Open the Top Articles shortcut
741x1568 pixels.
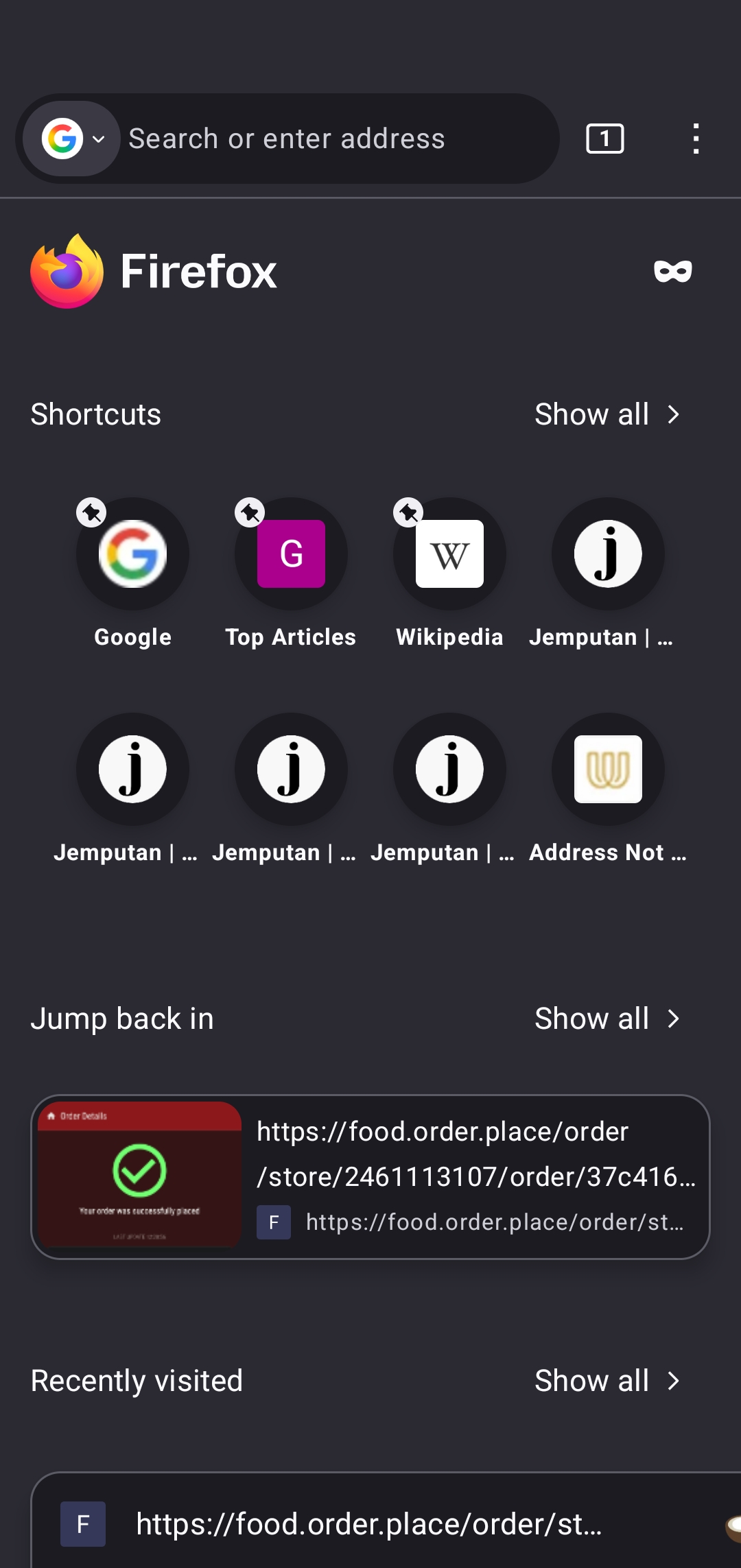(291, 554)
